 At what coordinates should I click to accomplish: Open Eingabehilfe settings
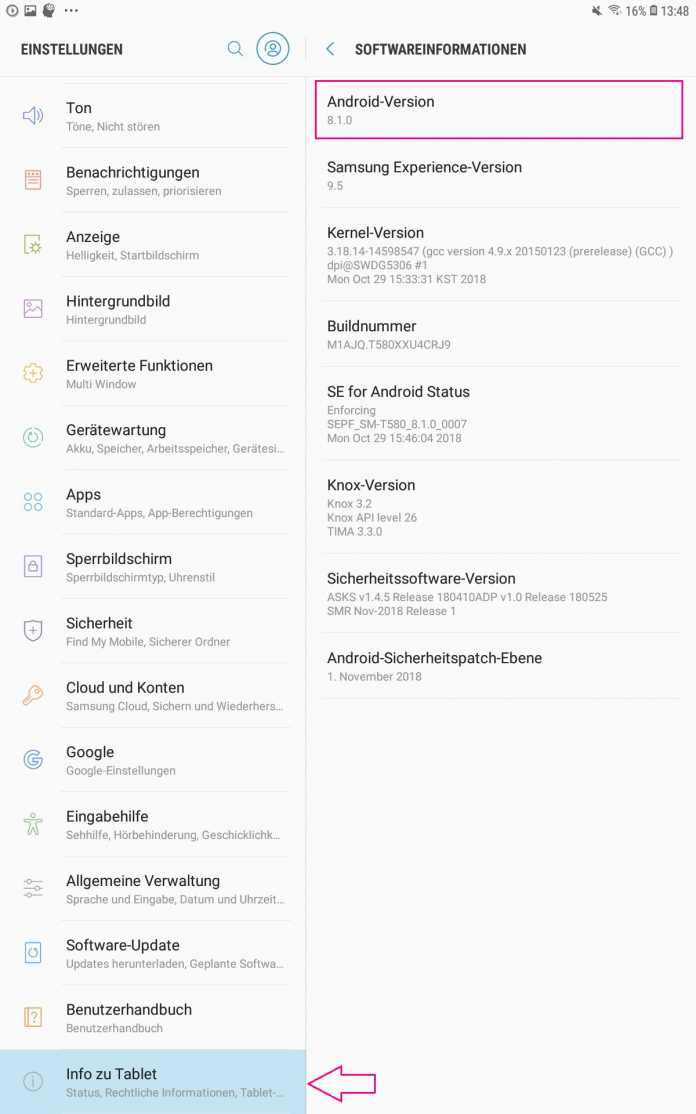click(x=152, y=824)
